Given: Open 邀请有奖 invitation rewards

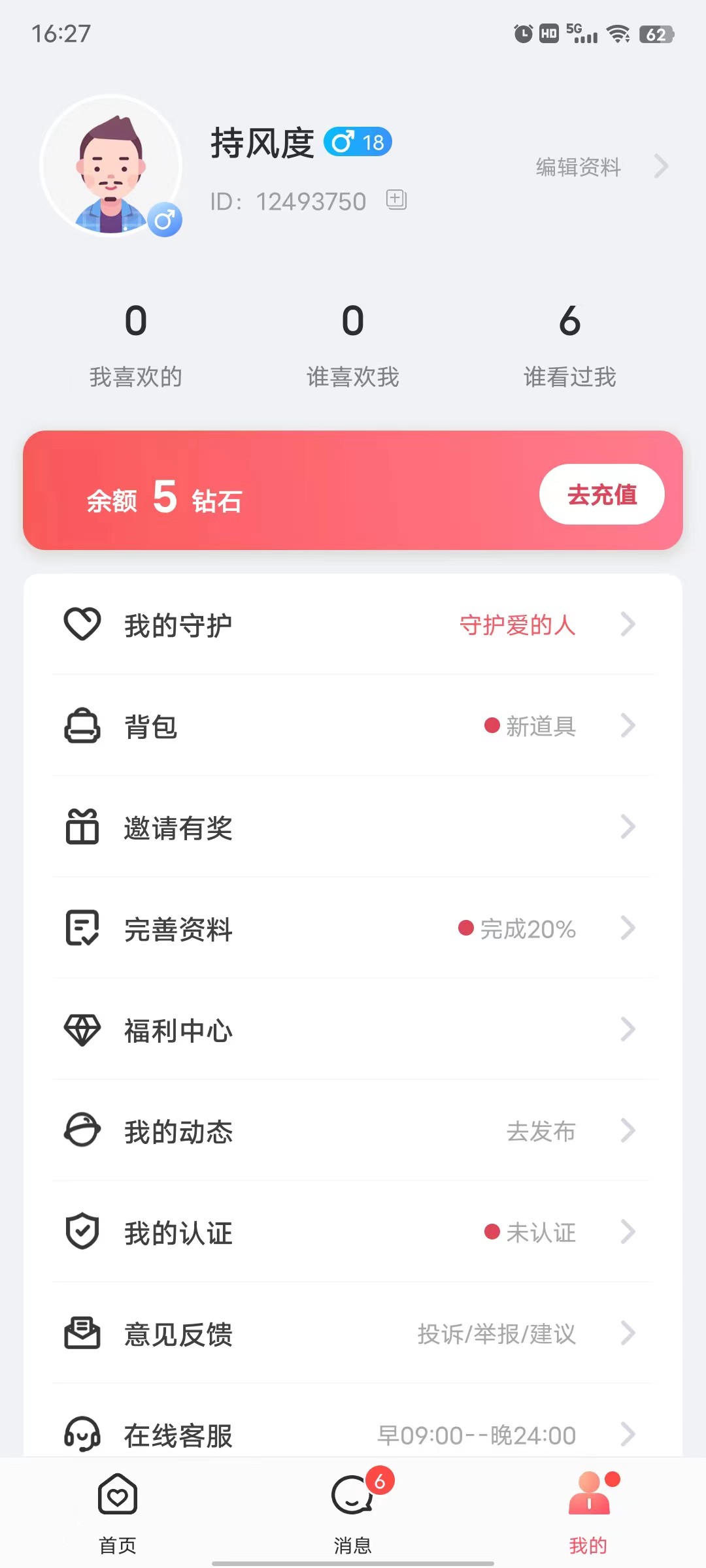Looking at the screenshot, I should coord(353,828).
